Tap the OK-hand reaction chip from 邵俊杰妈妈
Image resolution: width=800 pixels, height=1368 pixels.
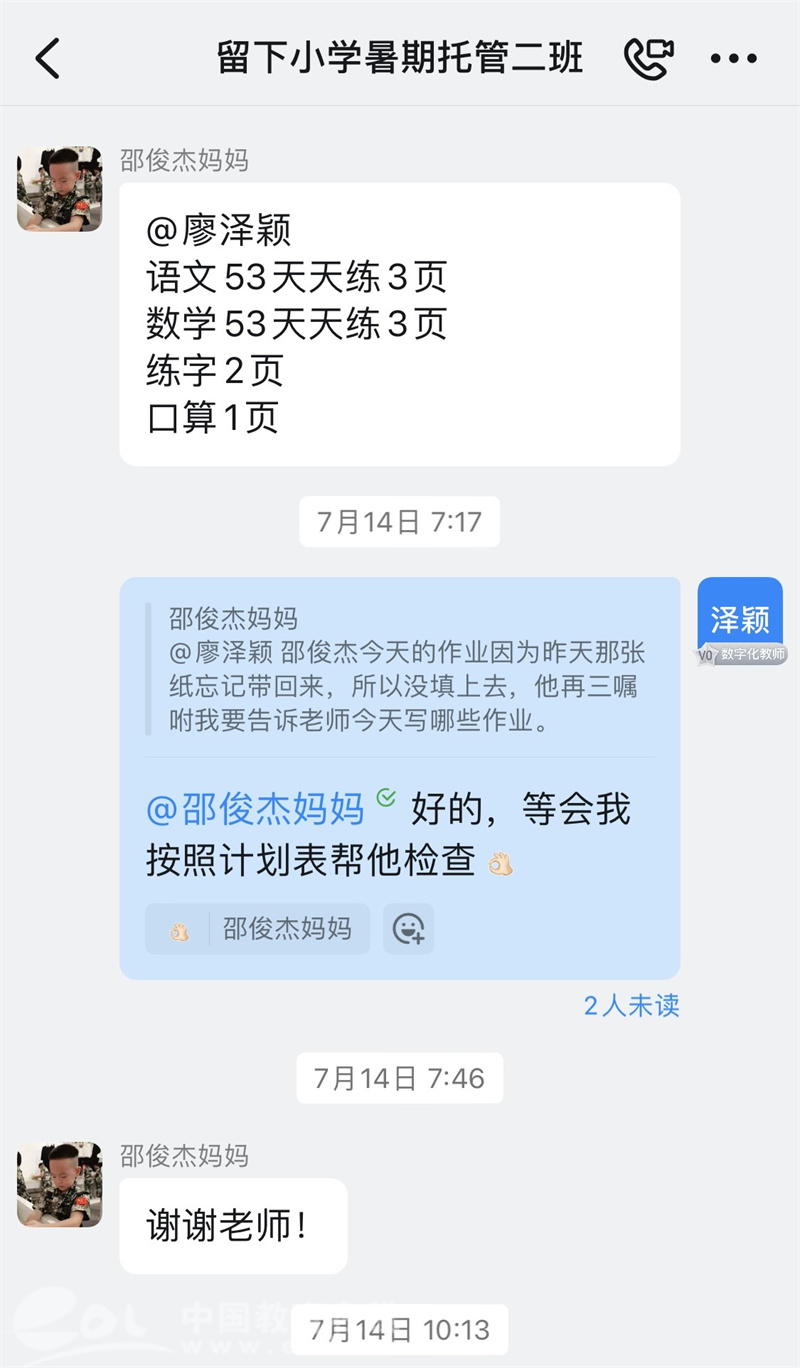click(257, 929)
